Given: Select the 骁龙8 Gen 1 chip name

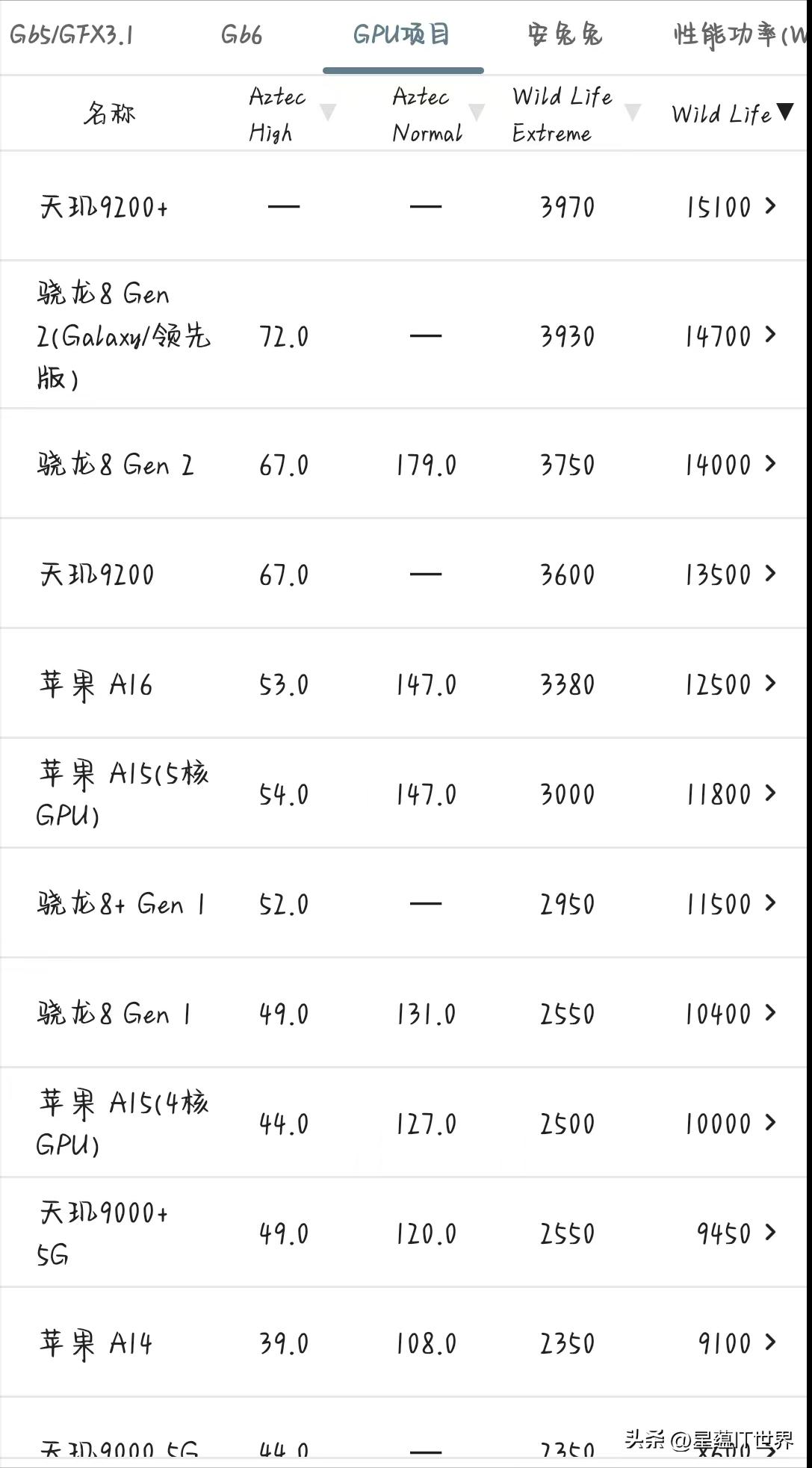Looking at the screenshot, I should 114,1013.
